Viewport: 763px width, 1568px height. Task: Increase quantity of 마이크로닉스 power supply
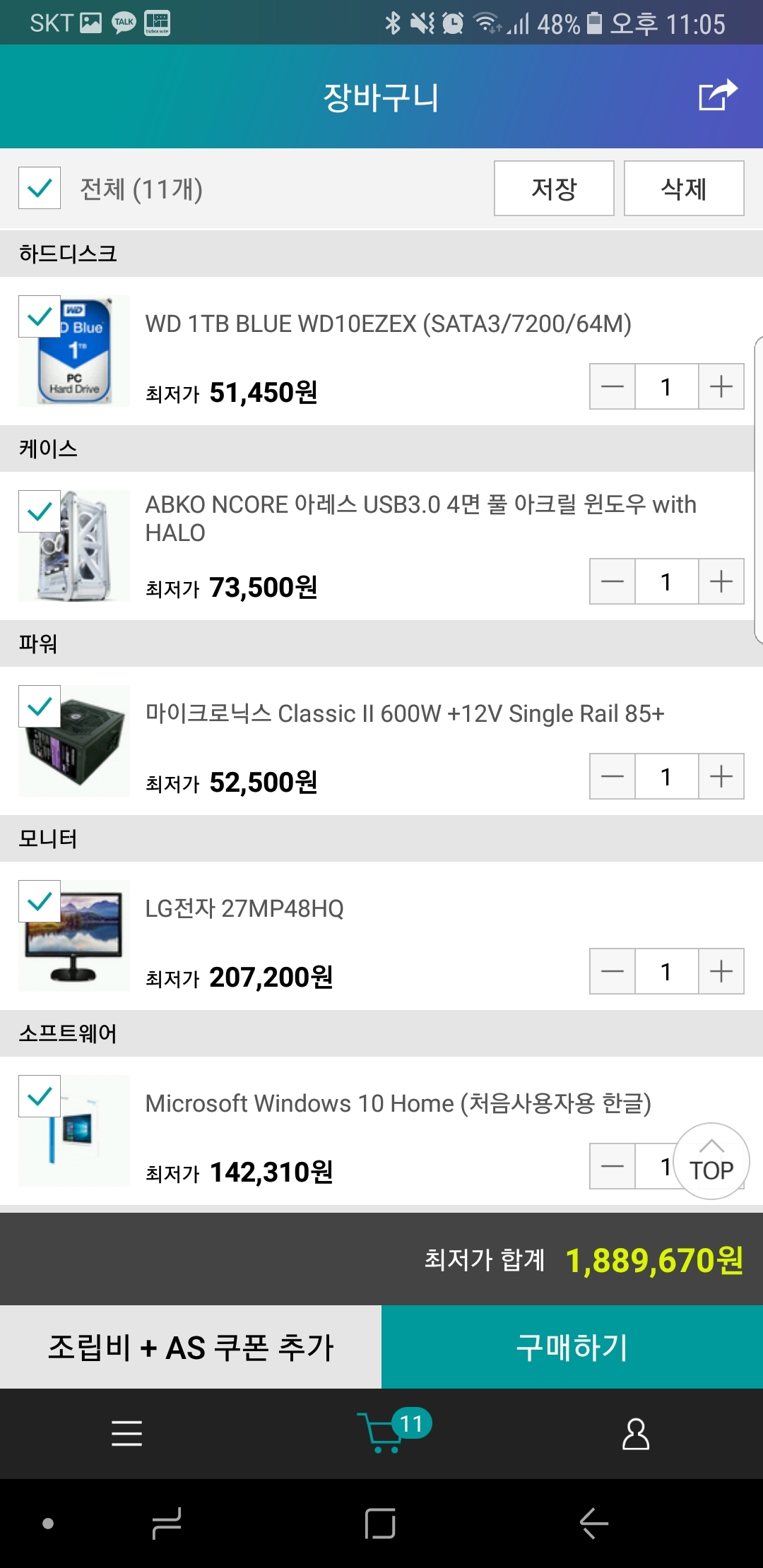coord(721,776)
